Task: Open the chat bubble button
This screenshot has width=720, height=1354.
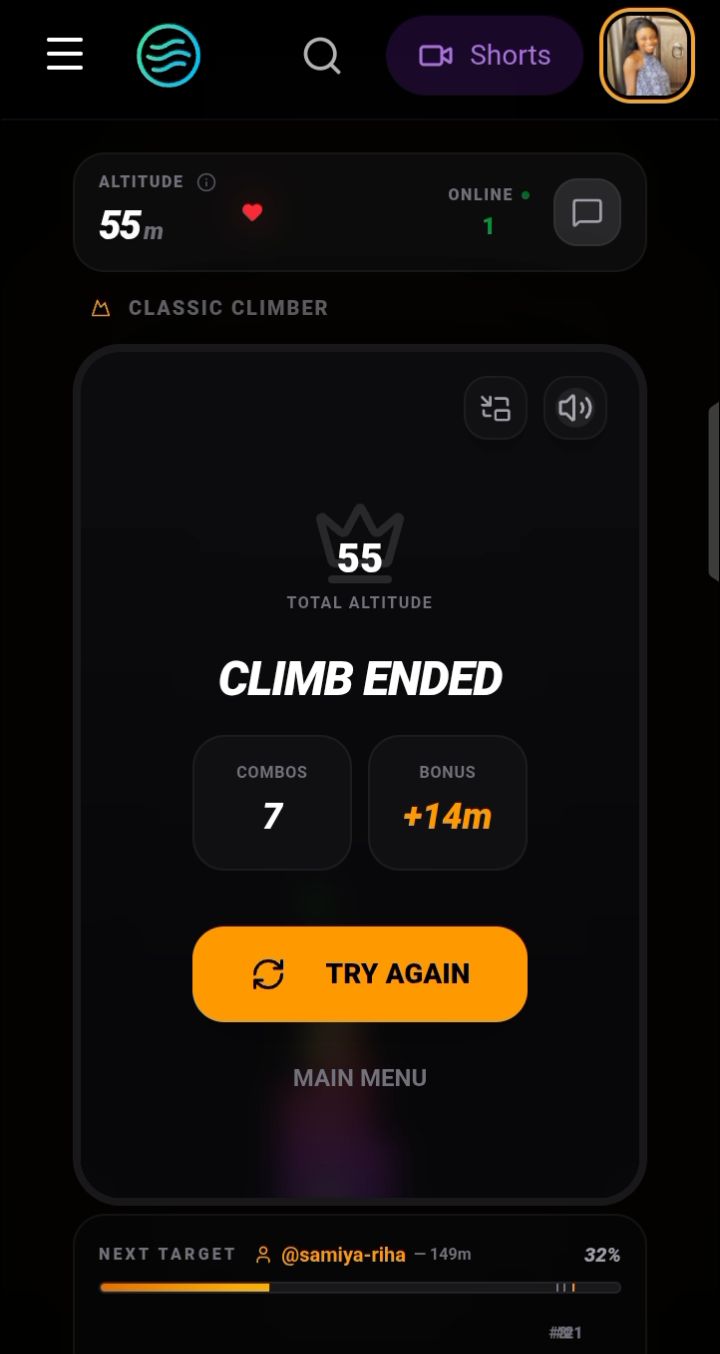Action: (x=587, y=212)
